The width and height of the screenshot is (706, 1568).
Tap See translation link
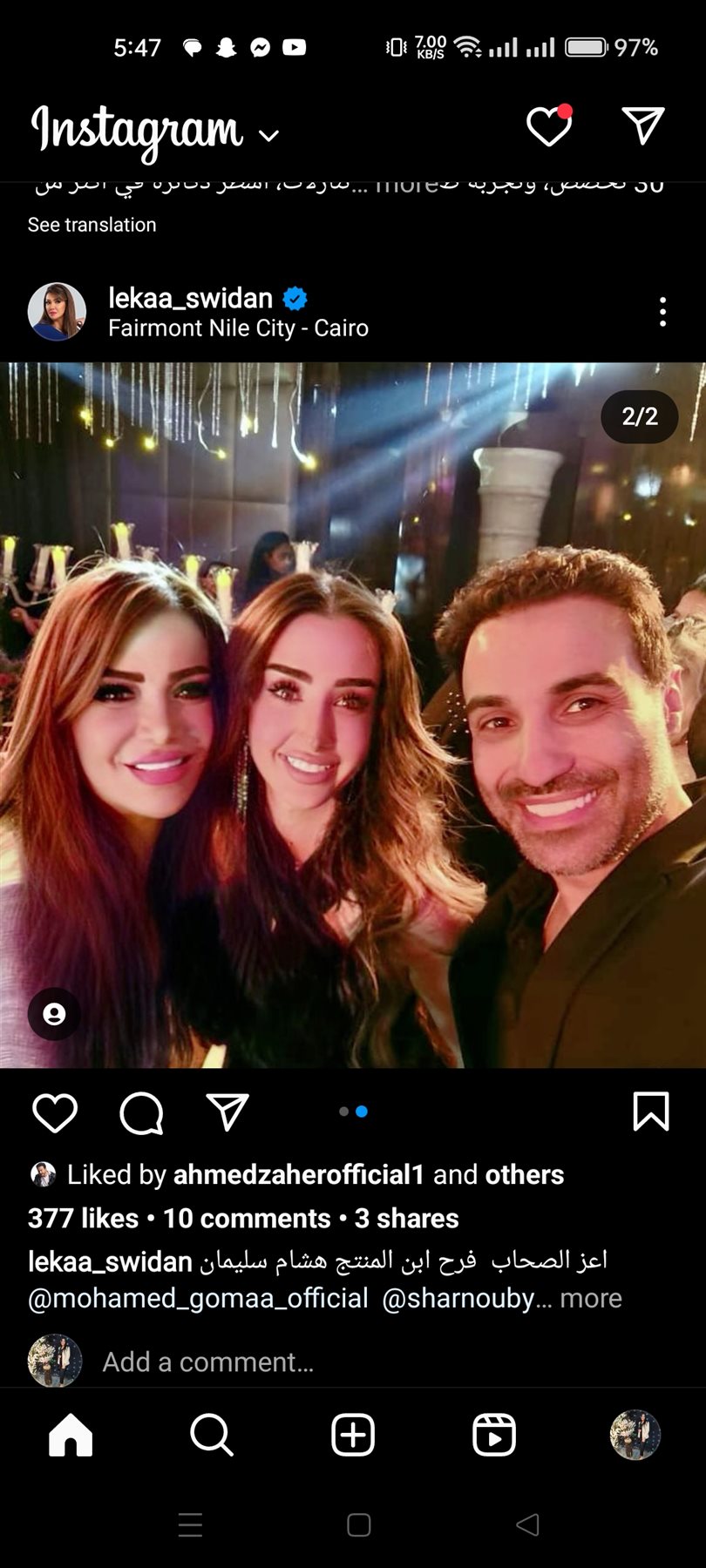point(92,225)
